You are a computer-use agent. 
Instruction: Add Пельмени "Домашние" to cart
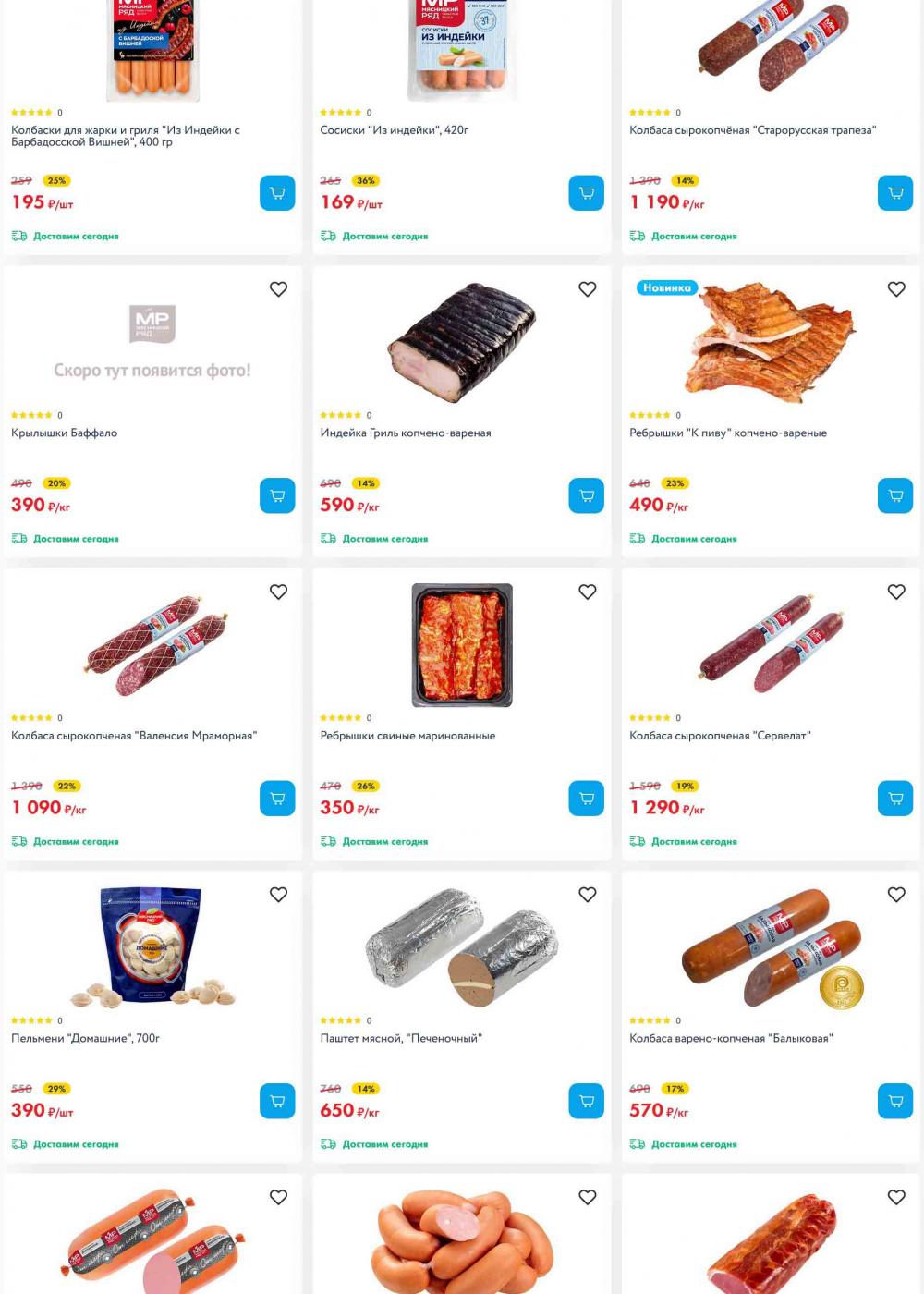pos(277,1101)
